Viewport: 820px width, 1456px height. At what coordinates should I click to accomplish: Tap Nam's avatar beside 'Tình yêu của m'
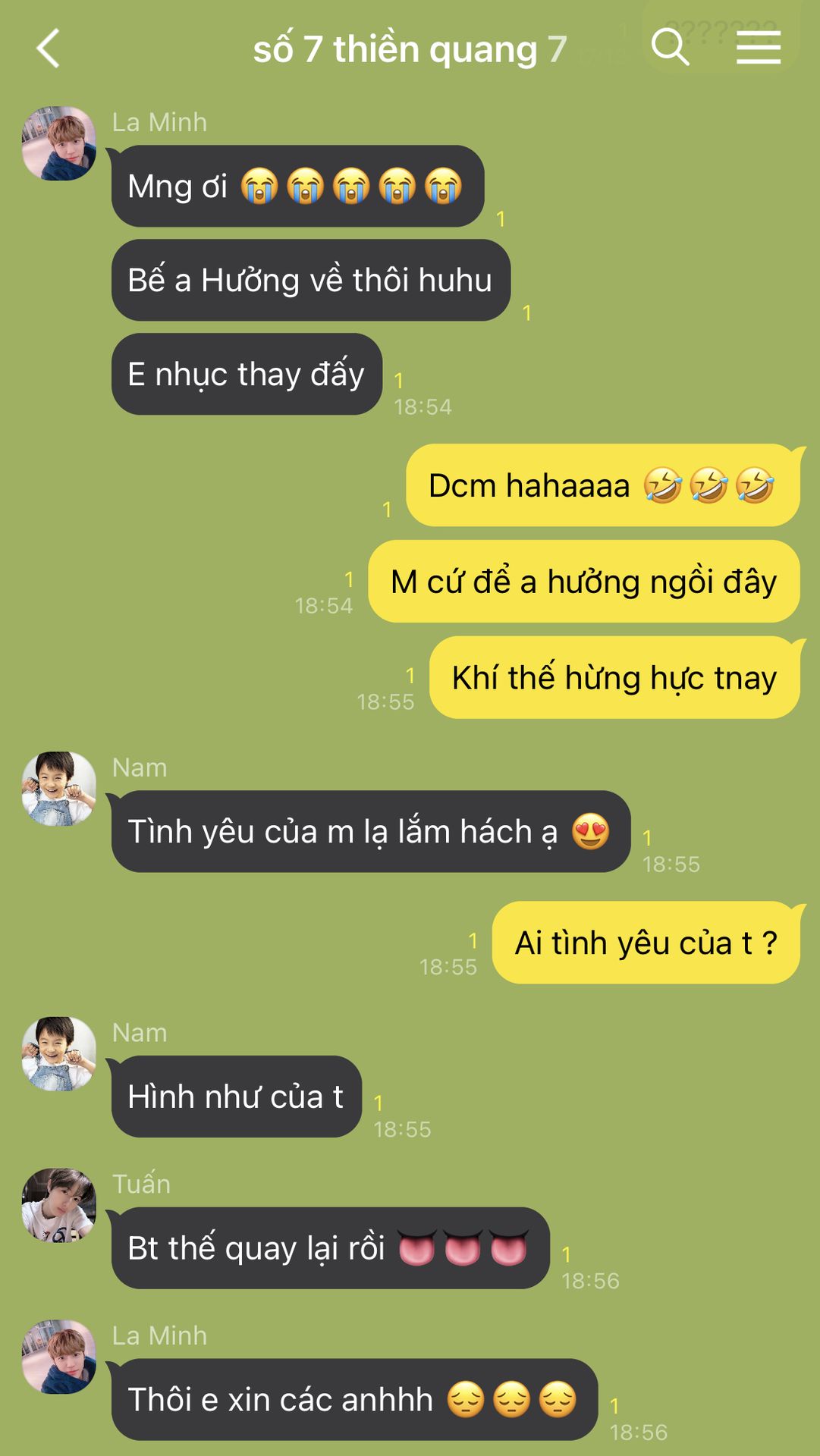(x=59, y=789)
